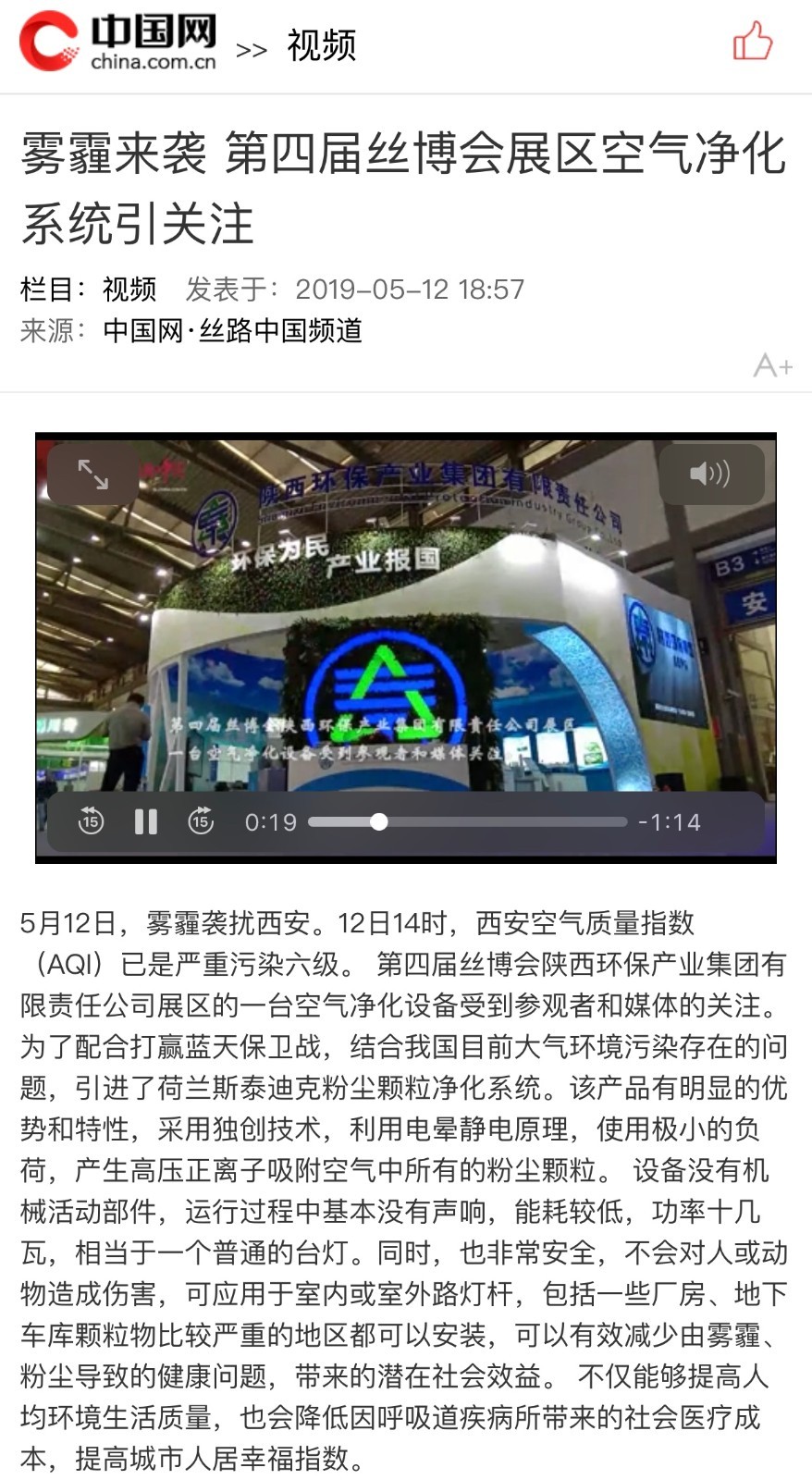Pause the video
This screenshot has width=812, height=1480.
click(x=146, y=821)
